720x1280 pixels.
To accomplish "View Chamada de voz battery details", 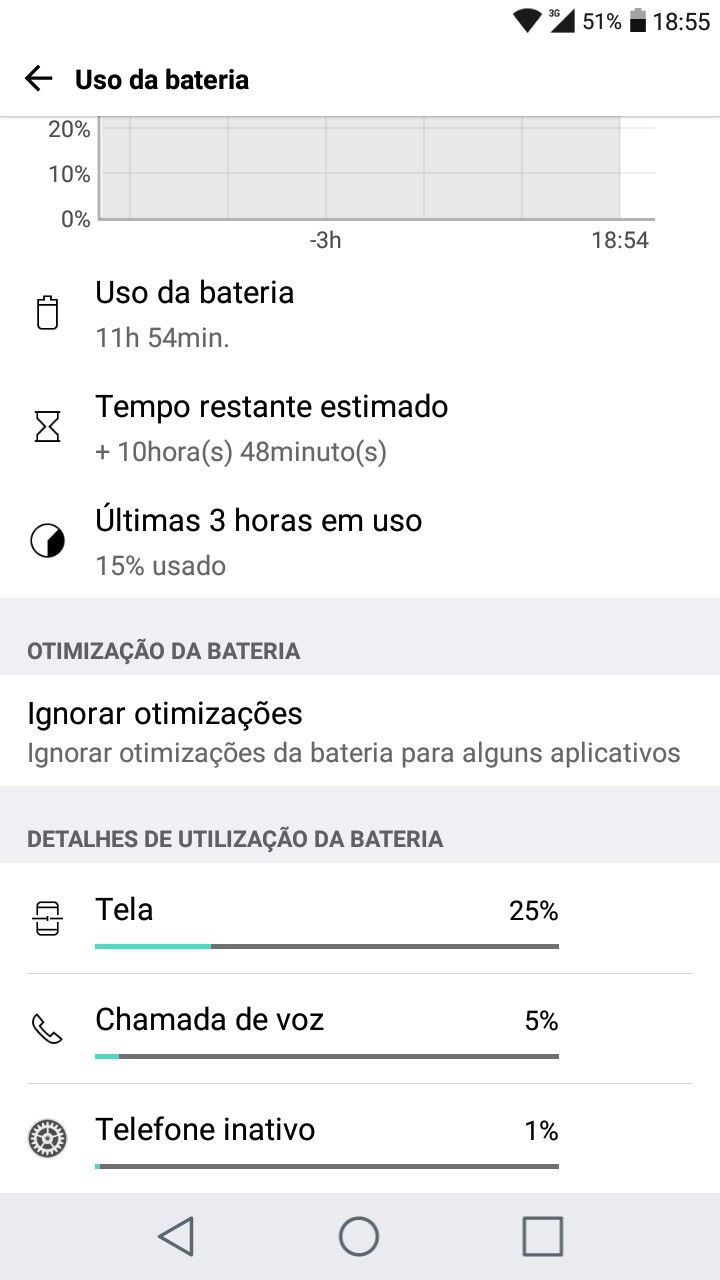I will (360, 1028).
